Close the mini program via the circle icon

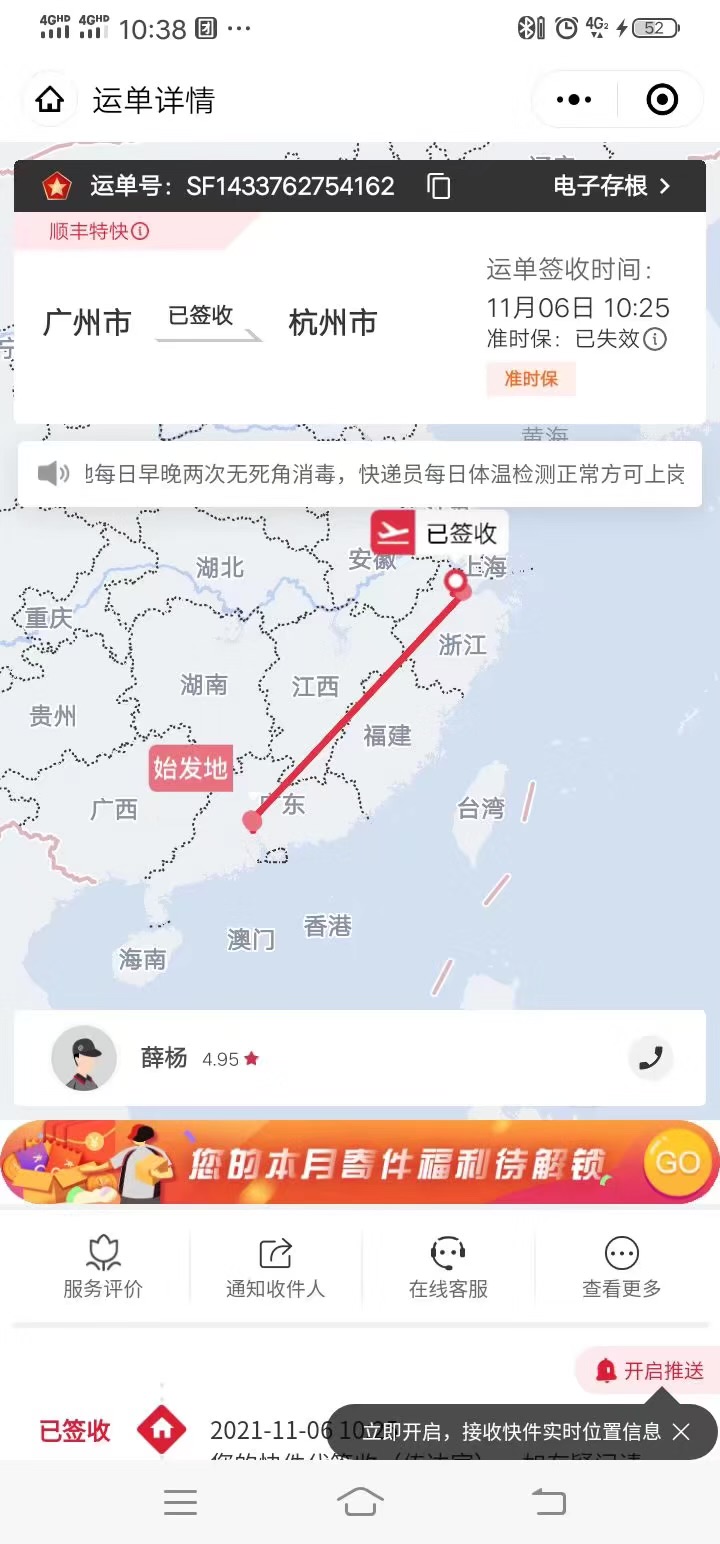click(662, 100)
